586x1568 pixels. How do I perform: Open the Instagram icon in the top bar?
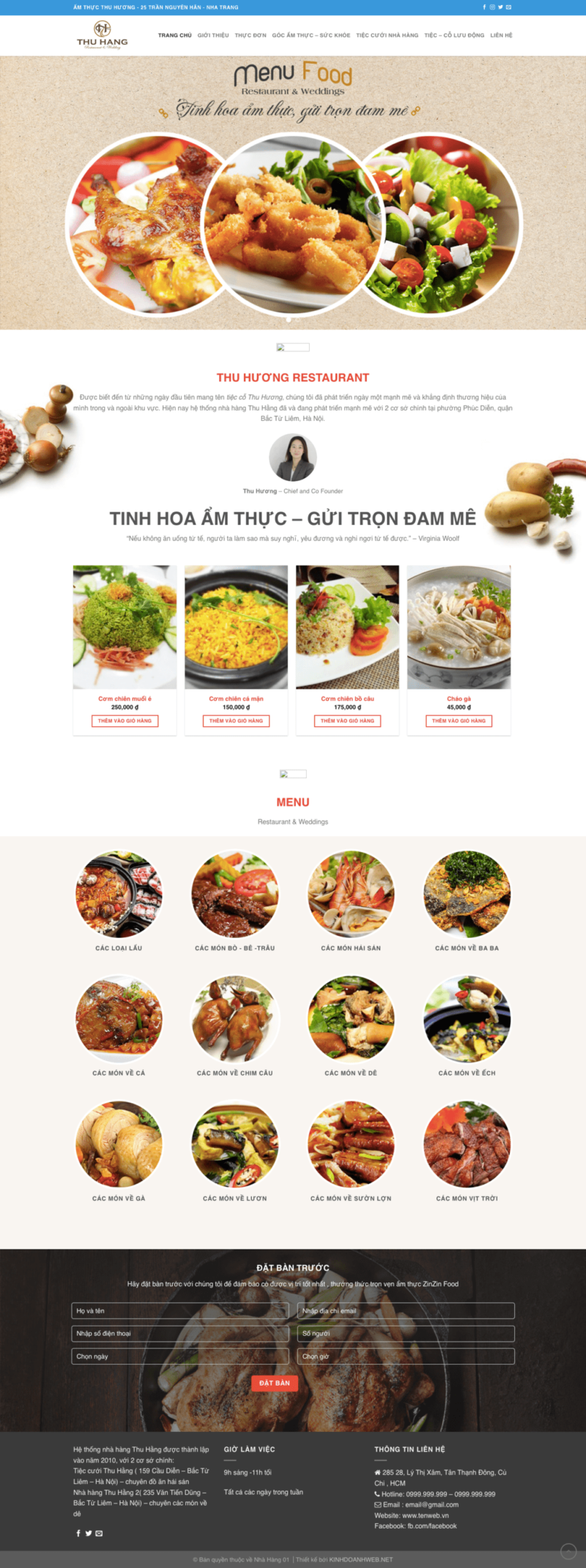point(492,7)
